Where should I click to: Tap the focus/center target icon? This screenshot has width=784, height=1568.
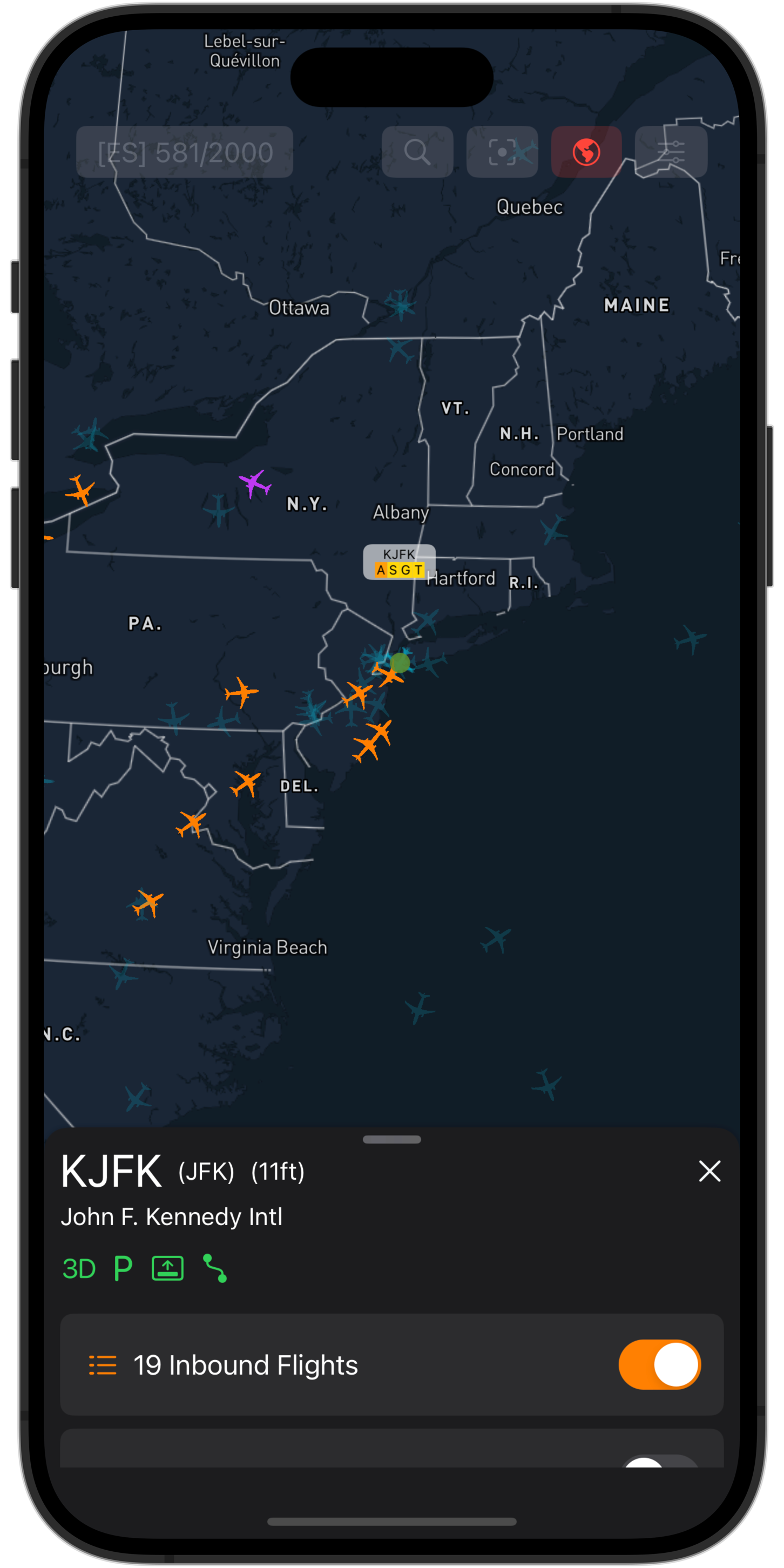click(x=502, y=152)
